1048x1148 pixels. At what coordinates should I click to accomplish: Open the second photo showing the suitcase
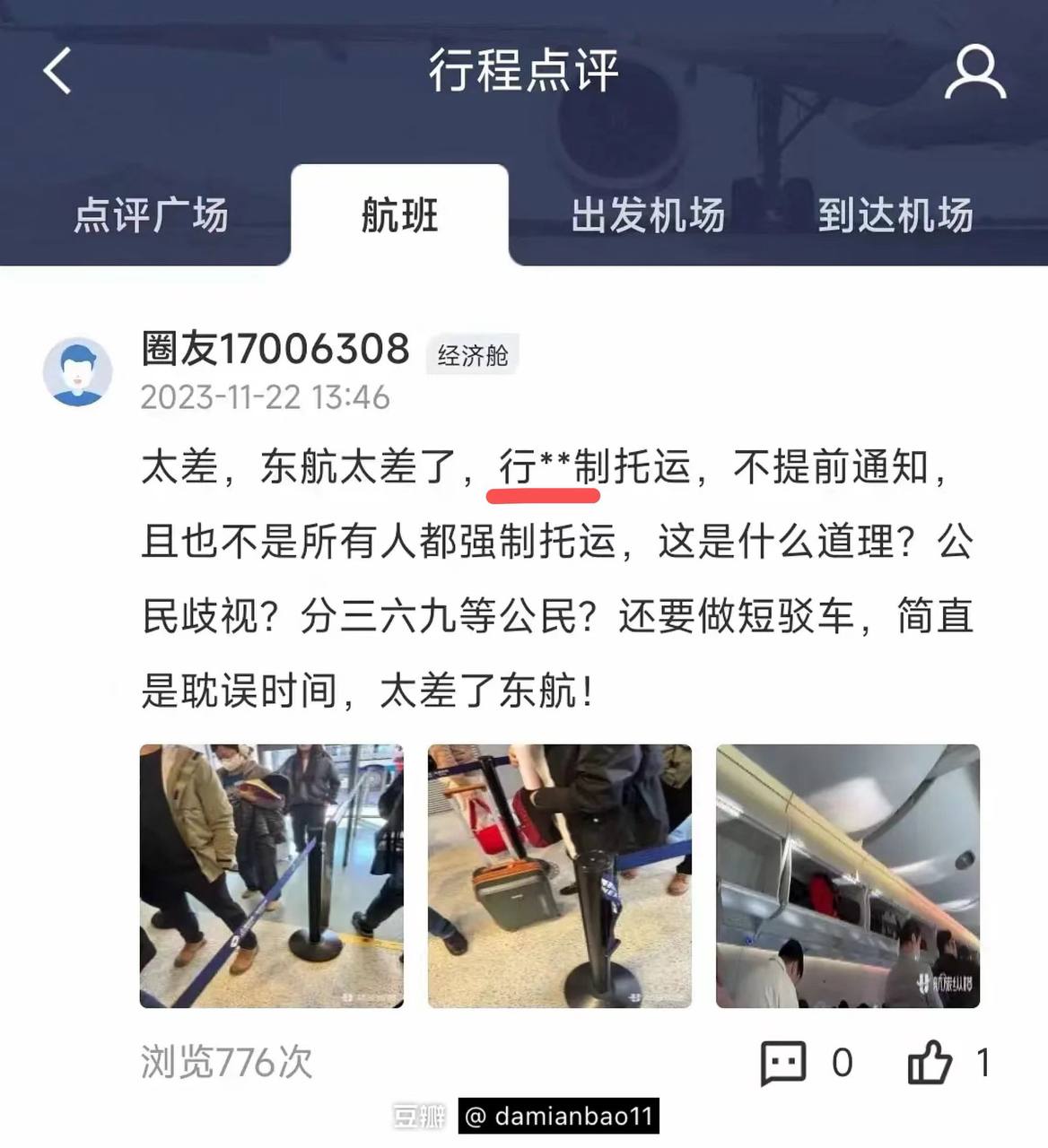559,876
